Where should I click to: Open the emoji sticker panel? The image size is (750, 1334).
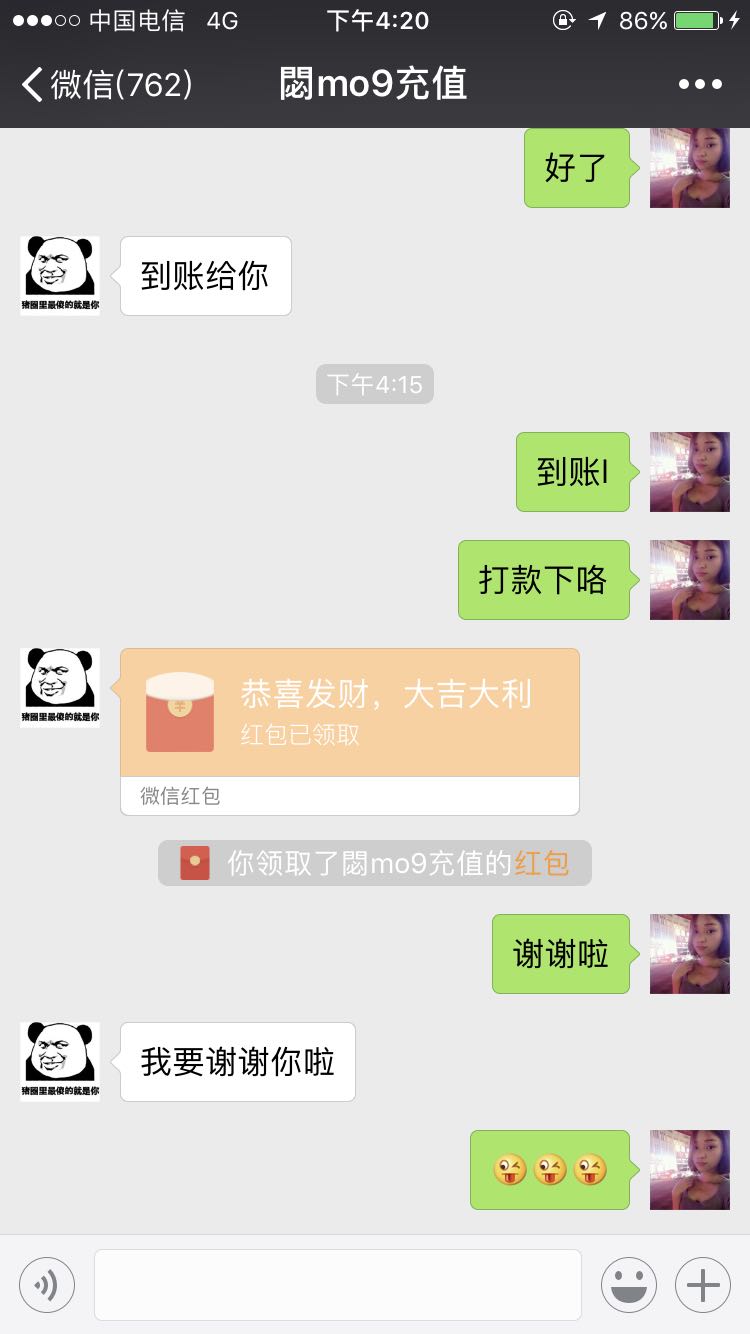click(x=629, y=1284)
